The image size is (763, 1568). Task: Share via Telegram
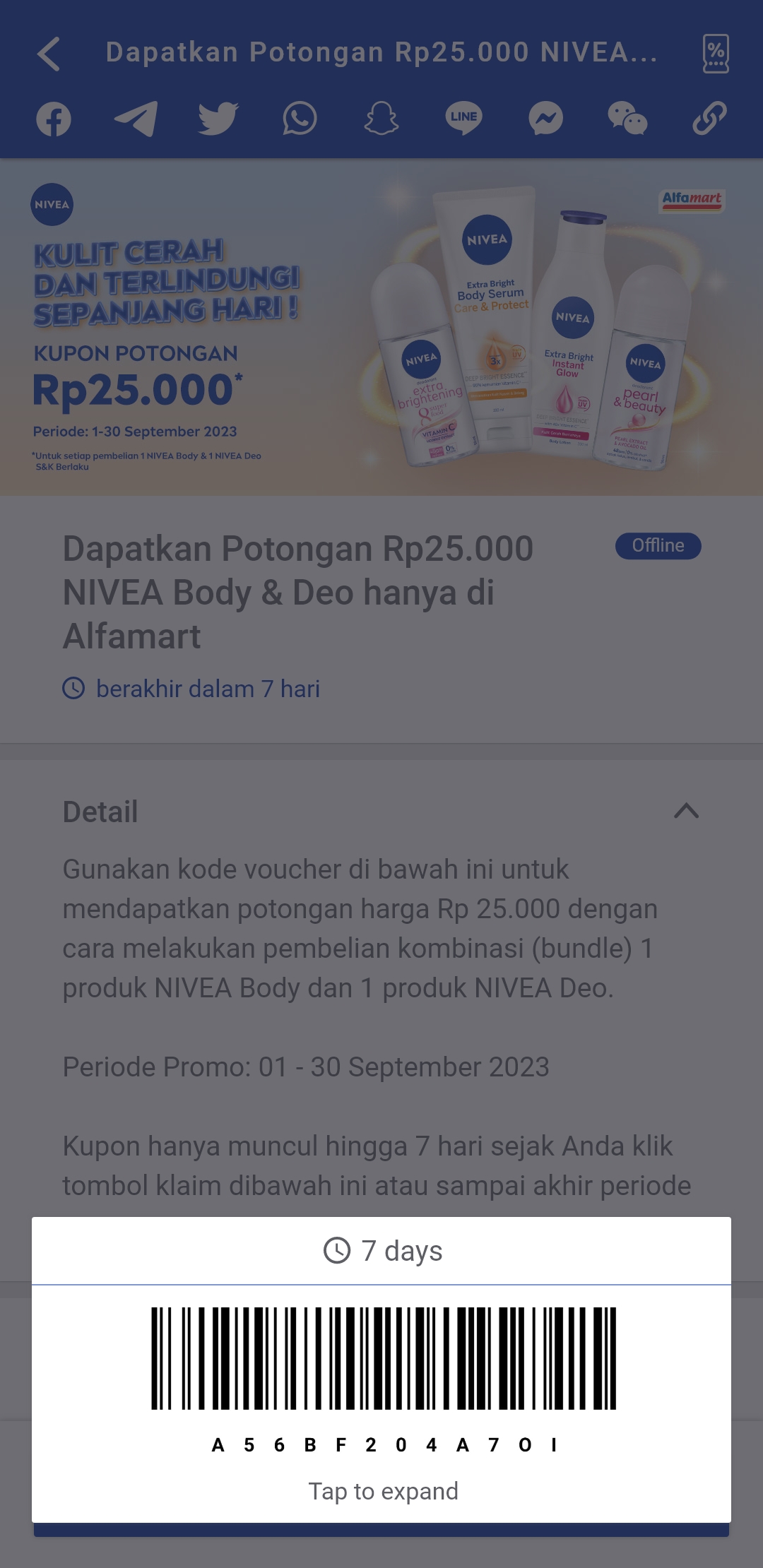point(136,119)
